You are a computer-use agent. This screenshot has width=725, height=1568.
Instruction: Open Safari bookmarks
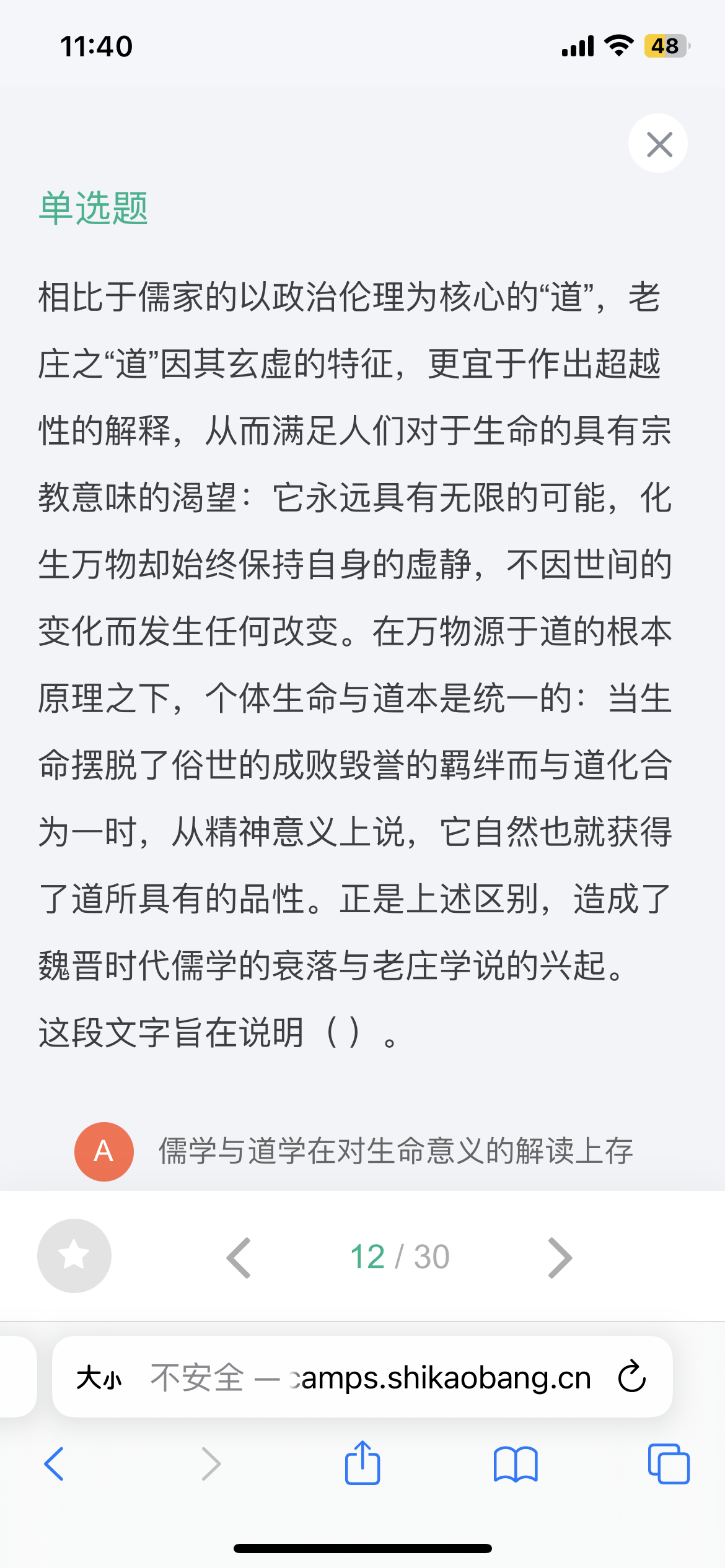click(x=516, y=1465)
